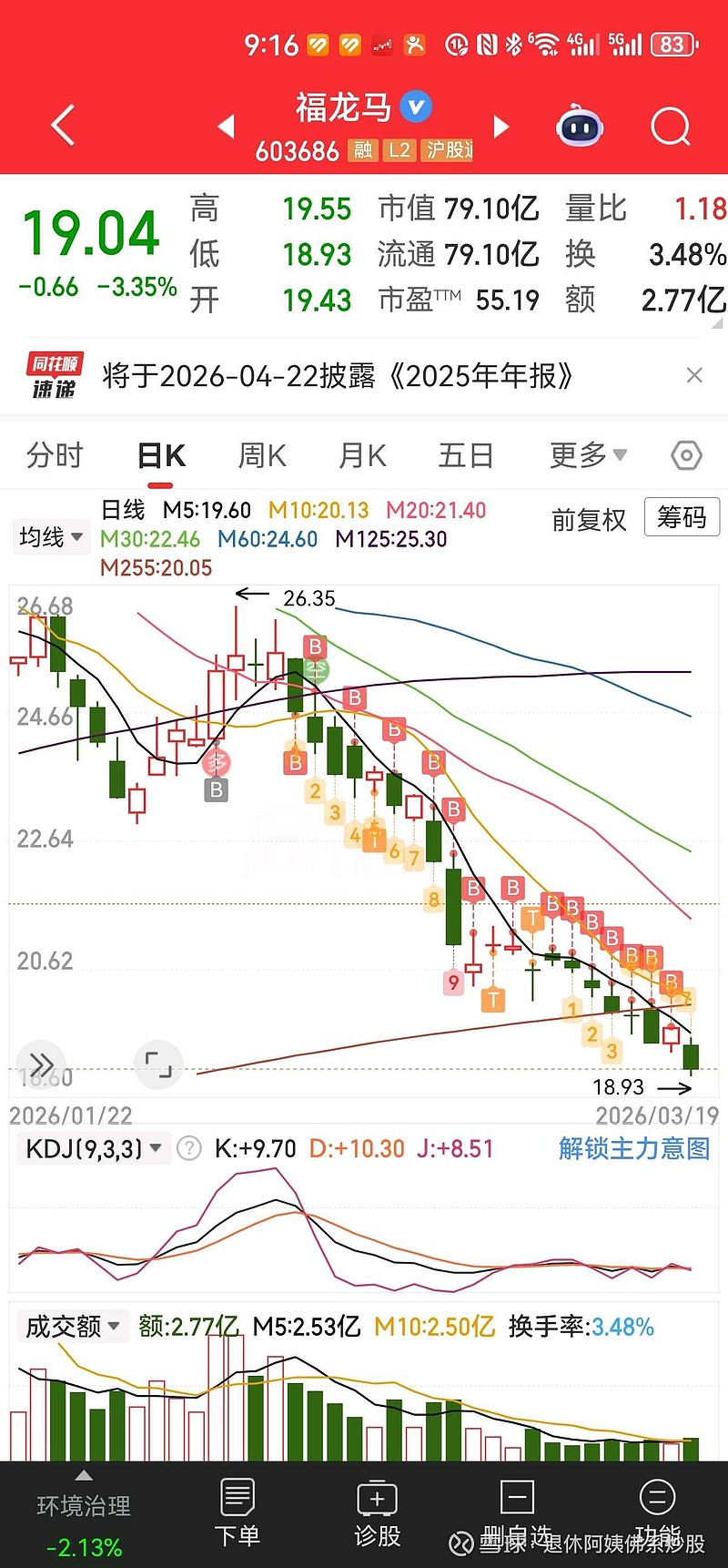Tap the 解锁主力意图 link
The width and height of the screenshot is (728, 1568).
pyautogui.click(x=634, y=1148)
